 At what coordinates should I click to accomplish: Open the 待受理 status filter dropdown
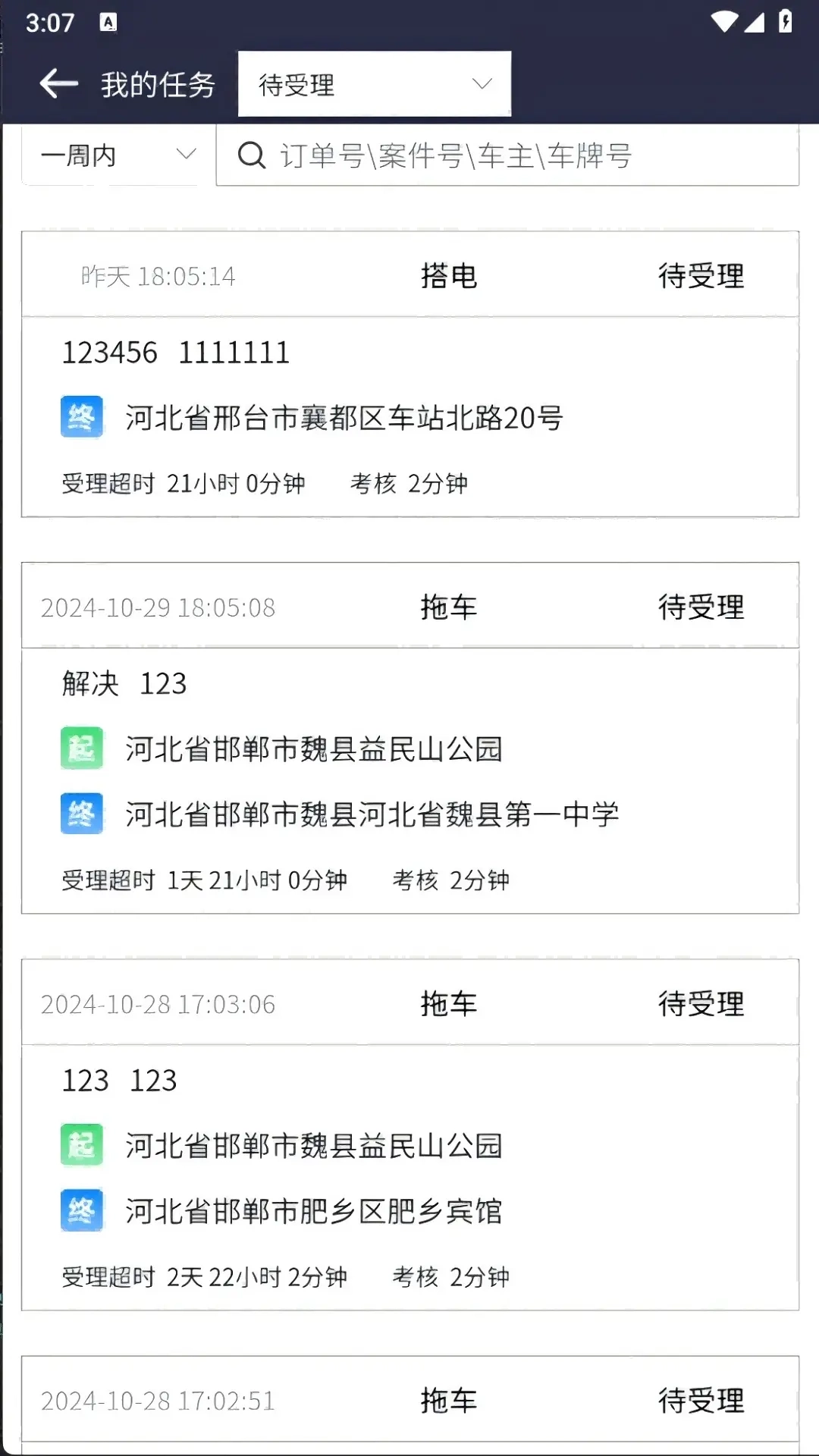pos(372,83)
